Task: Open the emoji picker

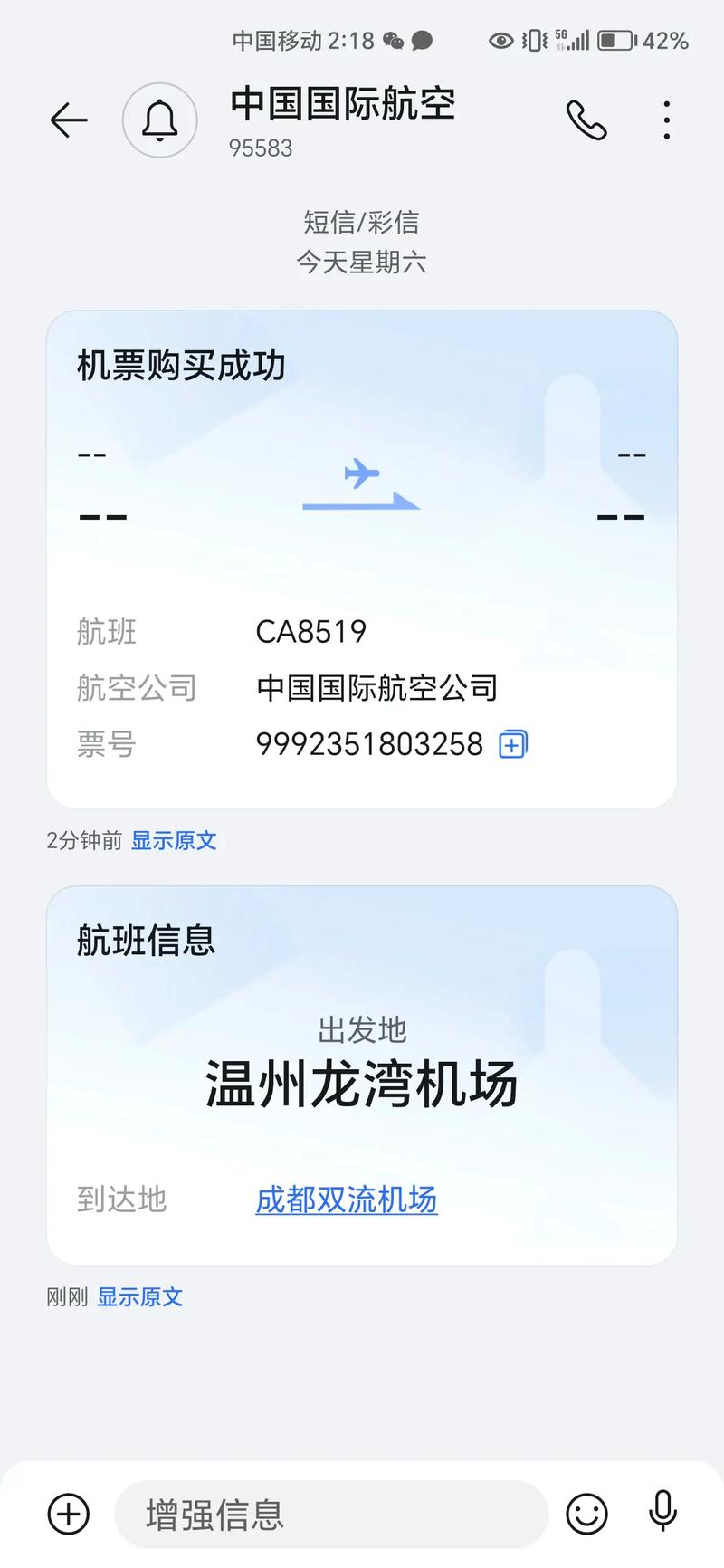Action: pos(586,1514)
